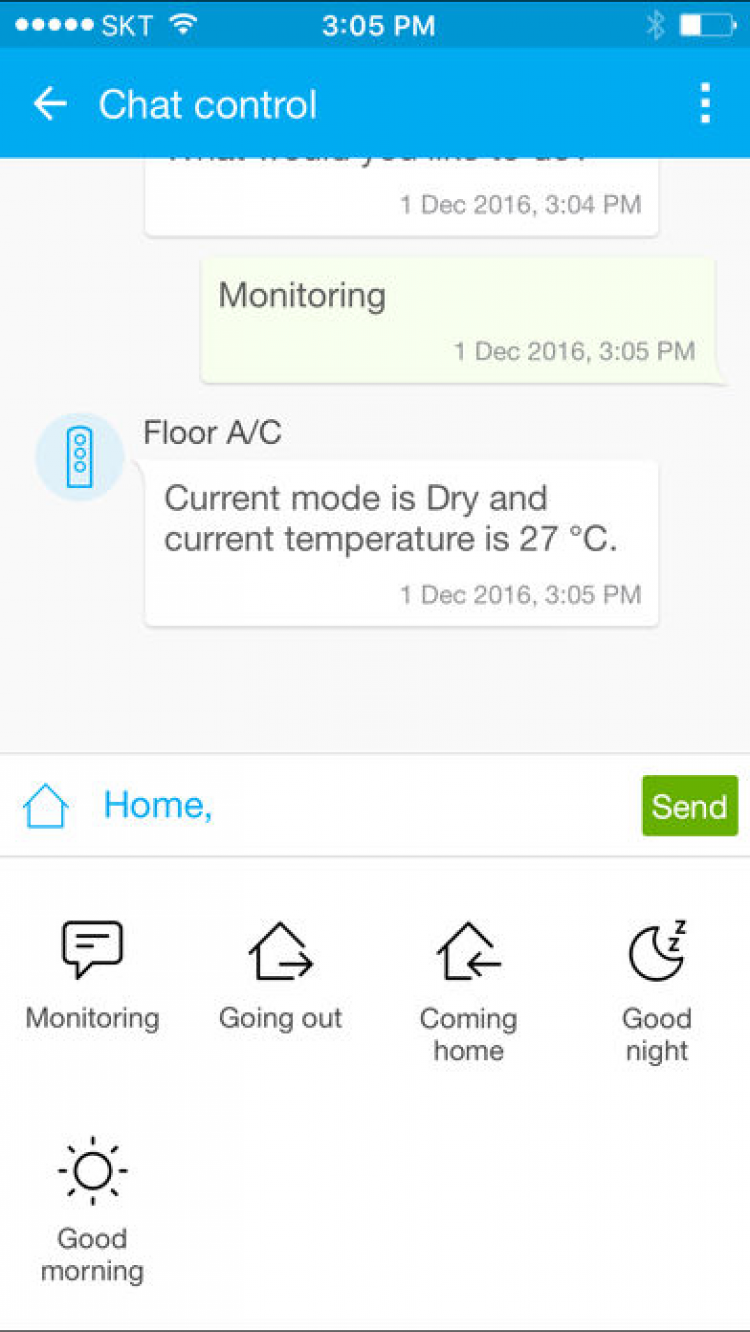The height and width of the screenshot is (1332, 750).
Task: Activate Good morning mode
Action: click(92, 1208)
